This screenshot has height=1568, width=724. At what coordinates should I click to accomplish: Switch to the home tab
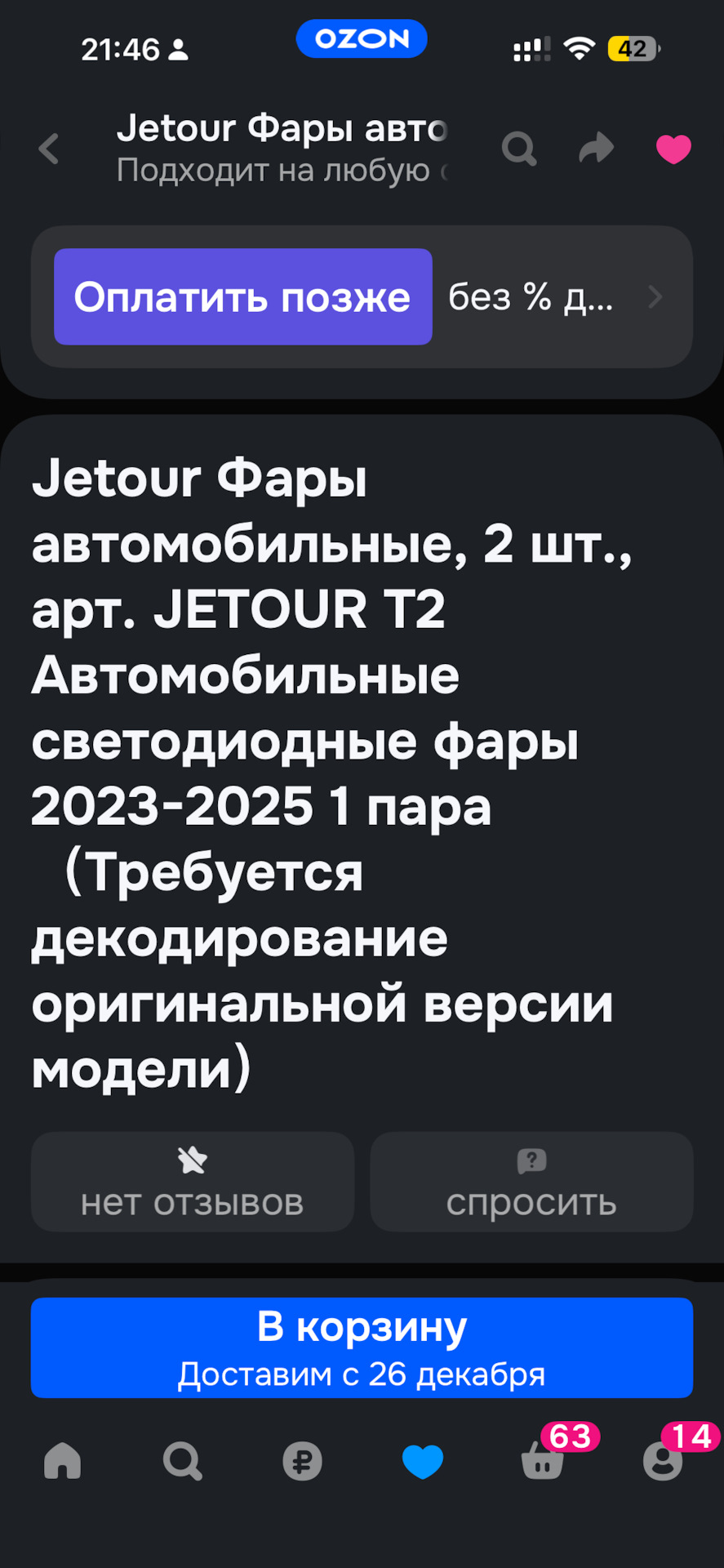click(x=62, y=1461)
